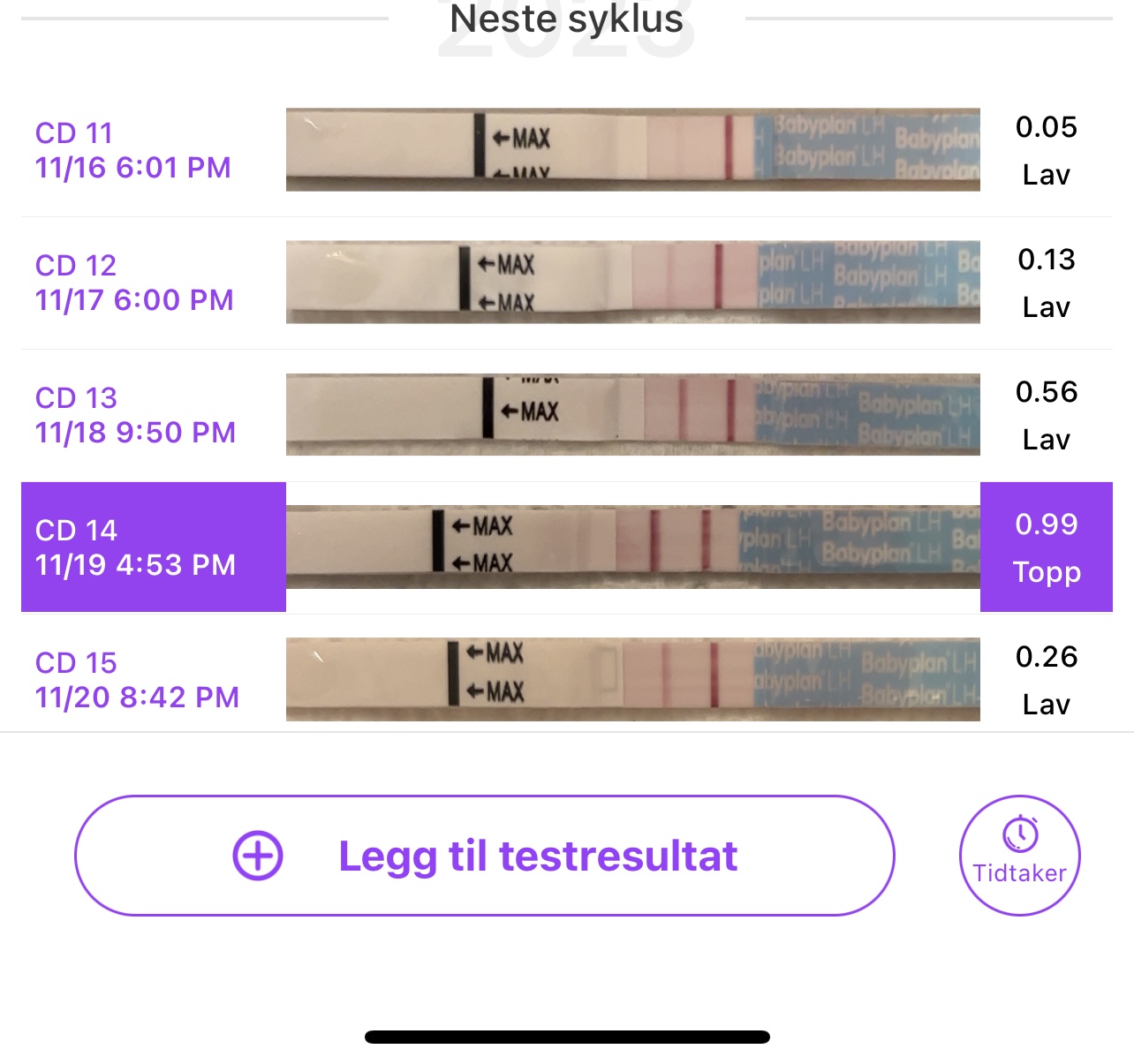This screenshot has height=1064, width=1134.
Task: Open the CD 11 test result row
Action: [x=565, y=150]
